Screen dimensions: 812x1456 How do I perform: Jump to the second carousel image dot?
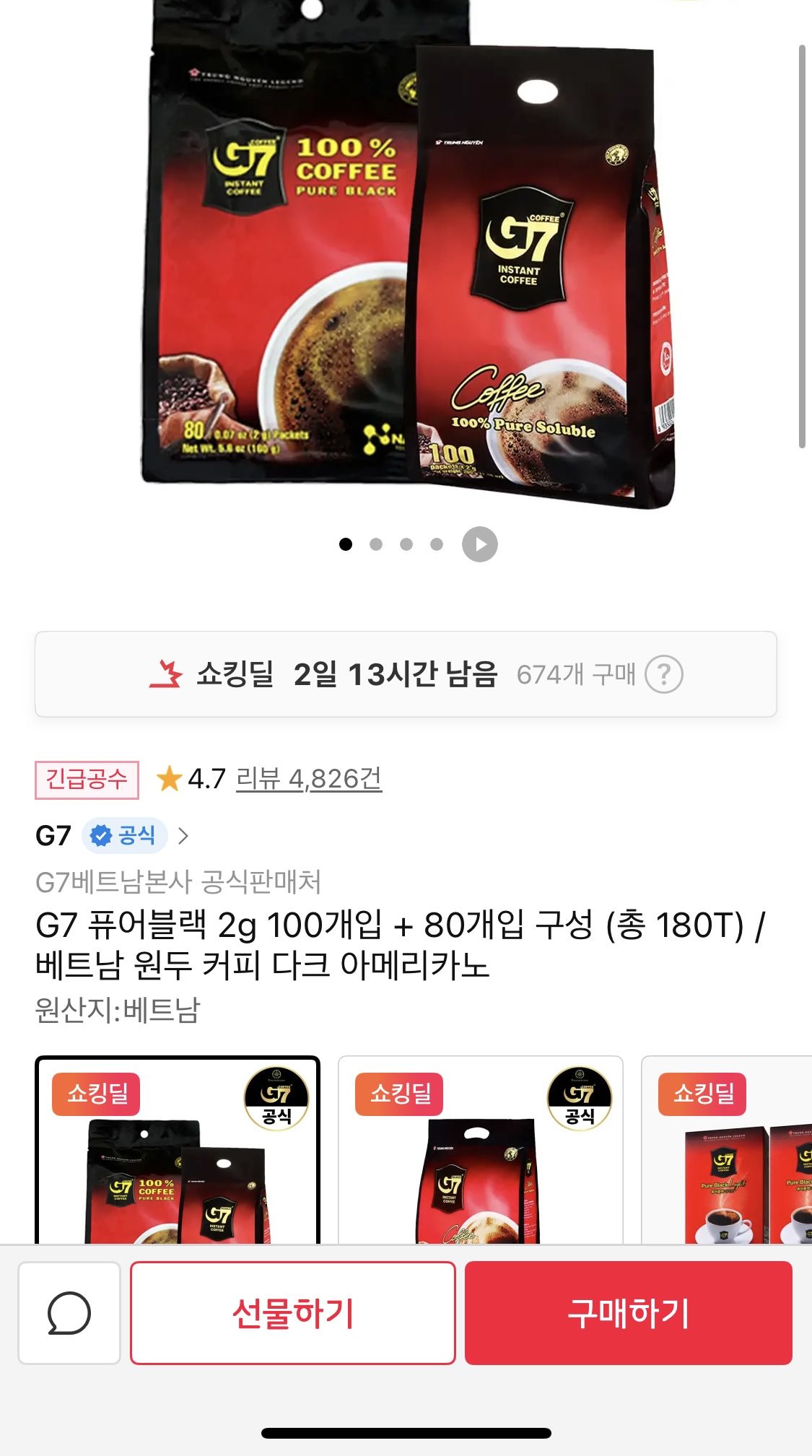pyautogui.click(x=376, y=544)
